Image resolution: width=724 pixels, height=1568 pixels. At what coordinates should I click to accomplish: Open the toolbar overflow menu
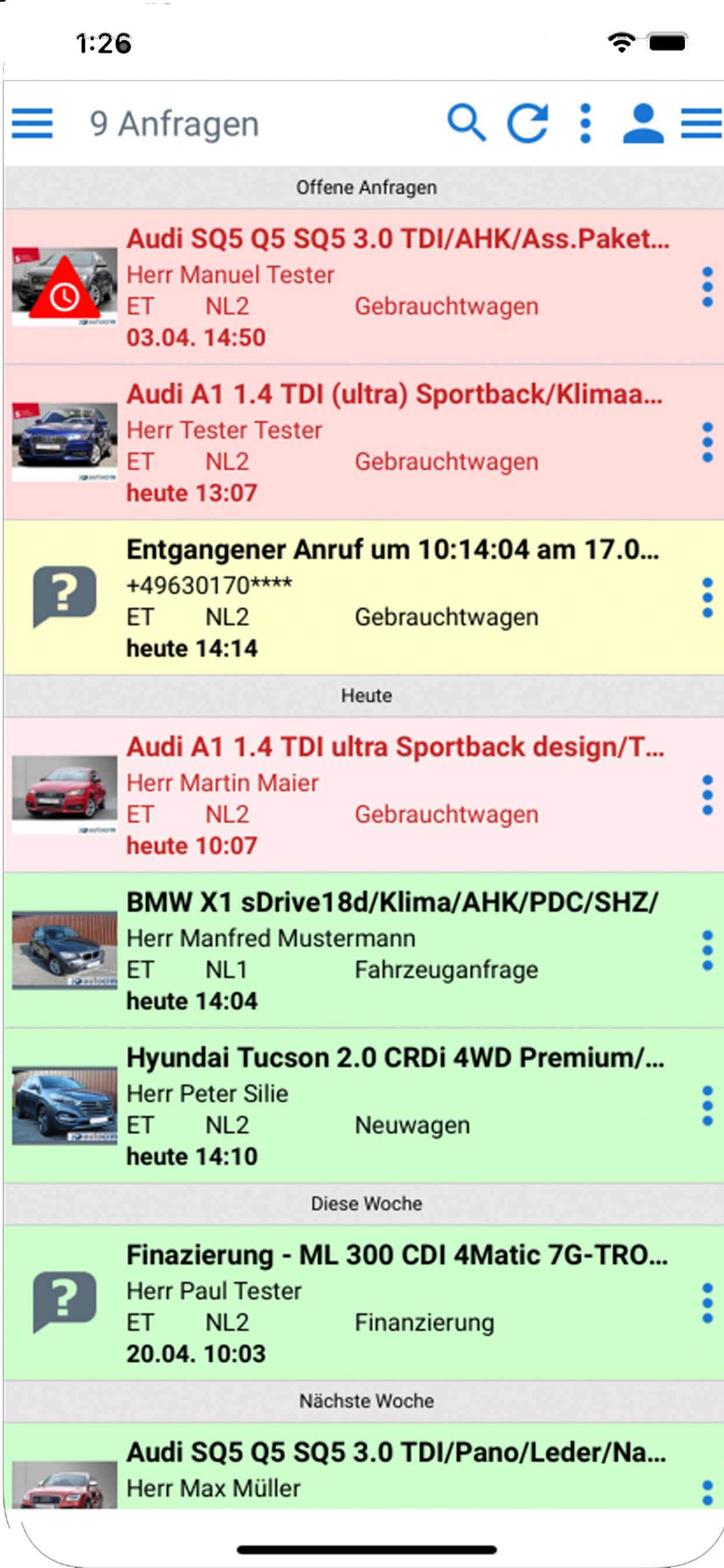tap(585, 124)
